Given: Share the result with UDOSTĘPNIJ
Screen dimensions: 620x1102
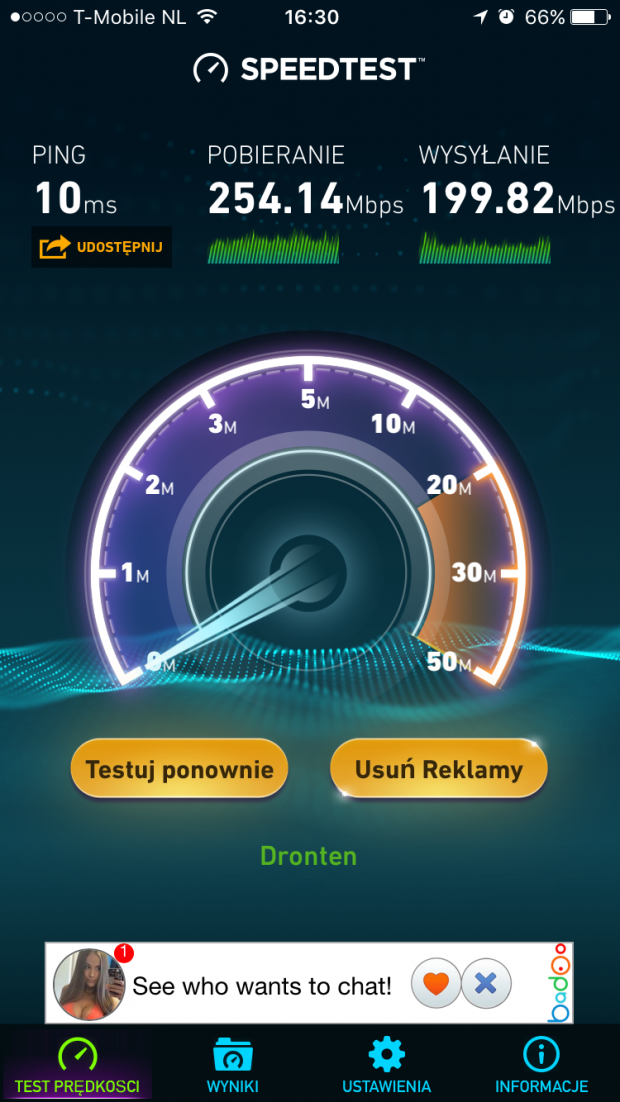Looking at the screenshot, I should (101, 247).
